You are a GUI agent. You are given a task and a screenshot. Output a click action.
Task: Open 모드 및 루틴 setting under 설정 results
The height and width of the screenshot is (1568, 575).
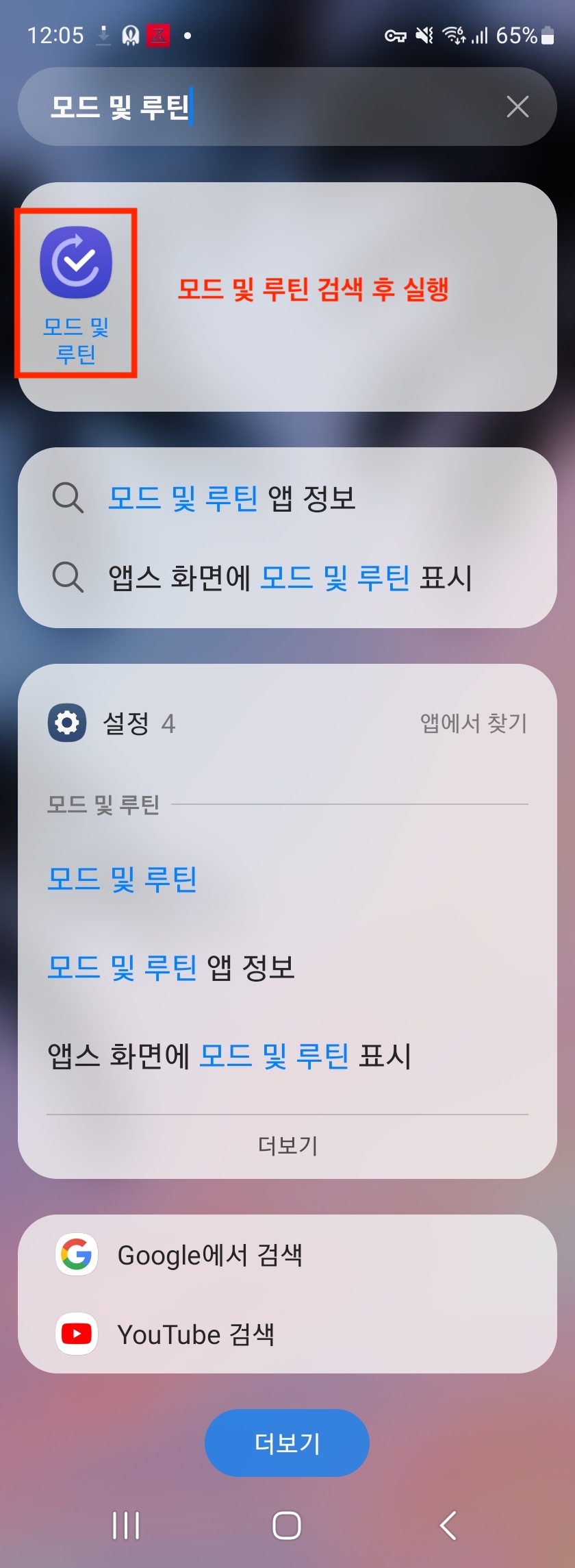pos(123,879)
